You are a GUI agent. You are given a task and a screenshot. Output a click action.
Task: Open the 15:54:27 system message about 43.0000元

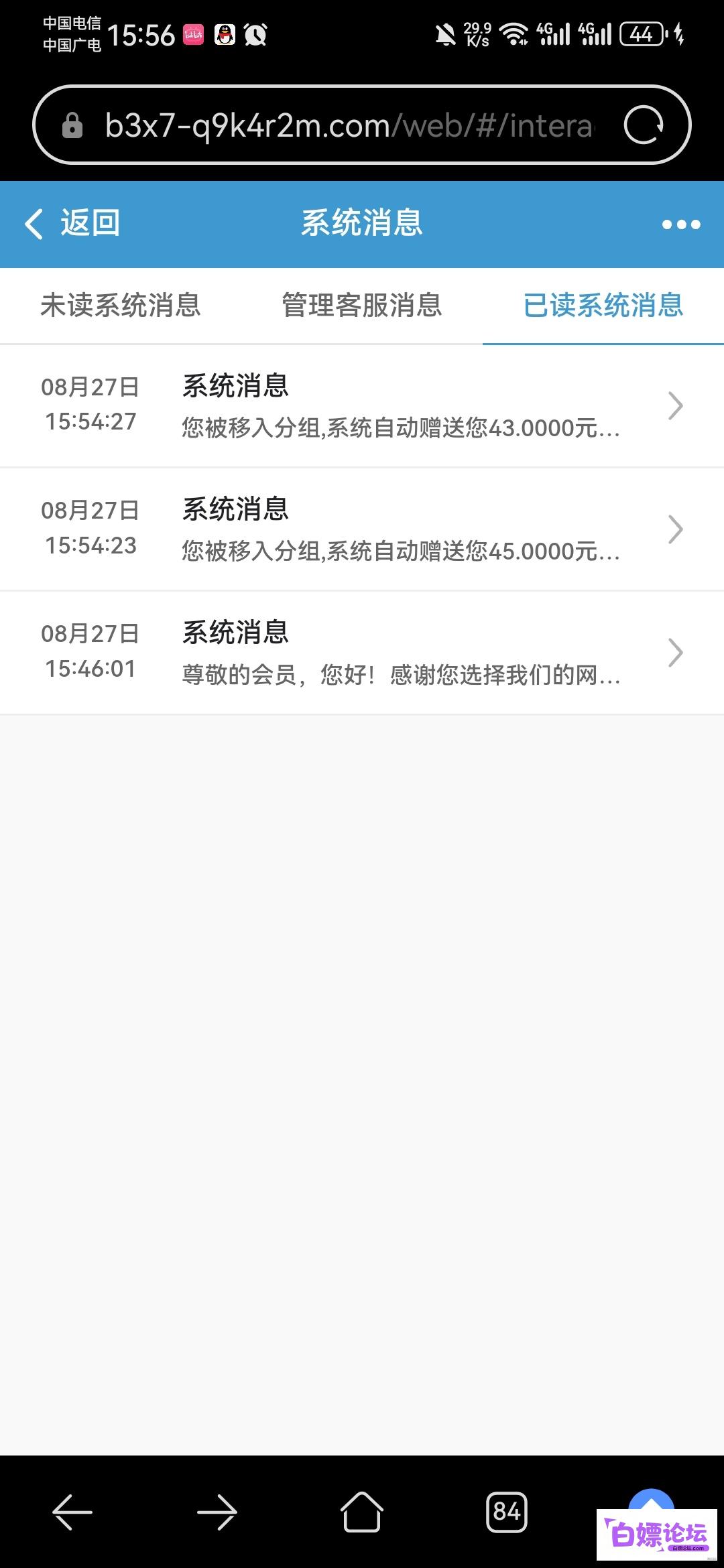(362, 406)
